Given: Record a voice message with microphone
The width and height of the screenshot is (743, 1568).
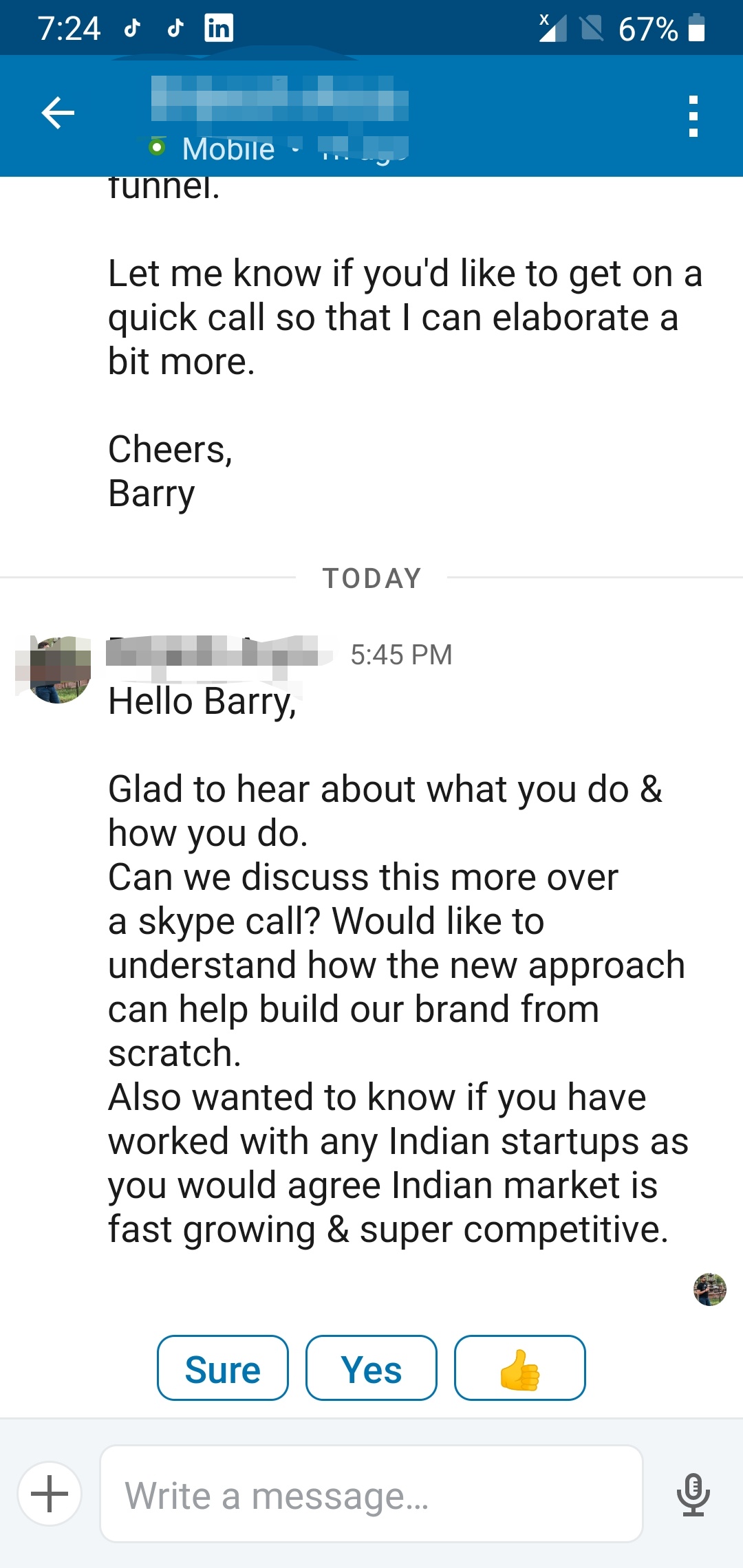Looking at the screenshot, I should point(693,1494).
